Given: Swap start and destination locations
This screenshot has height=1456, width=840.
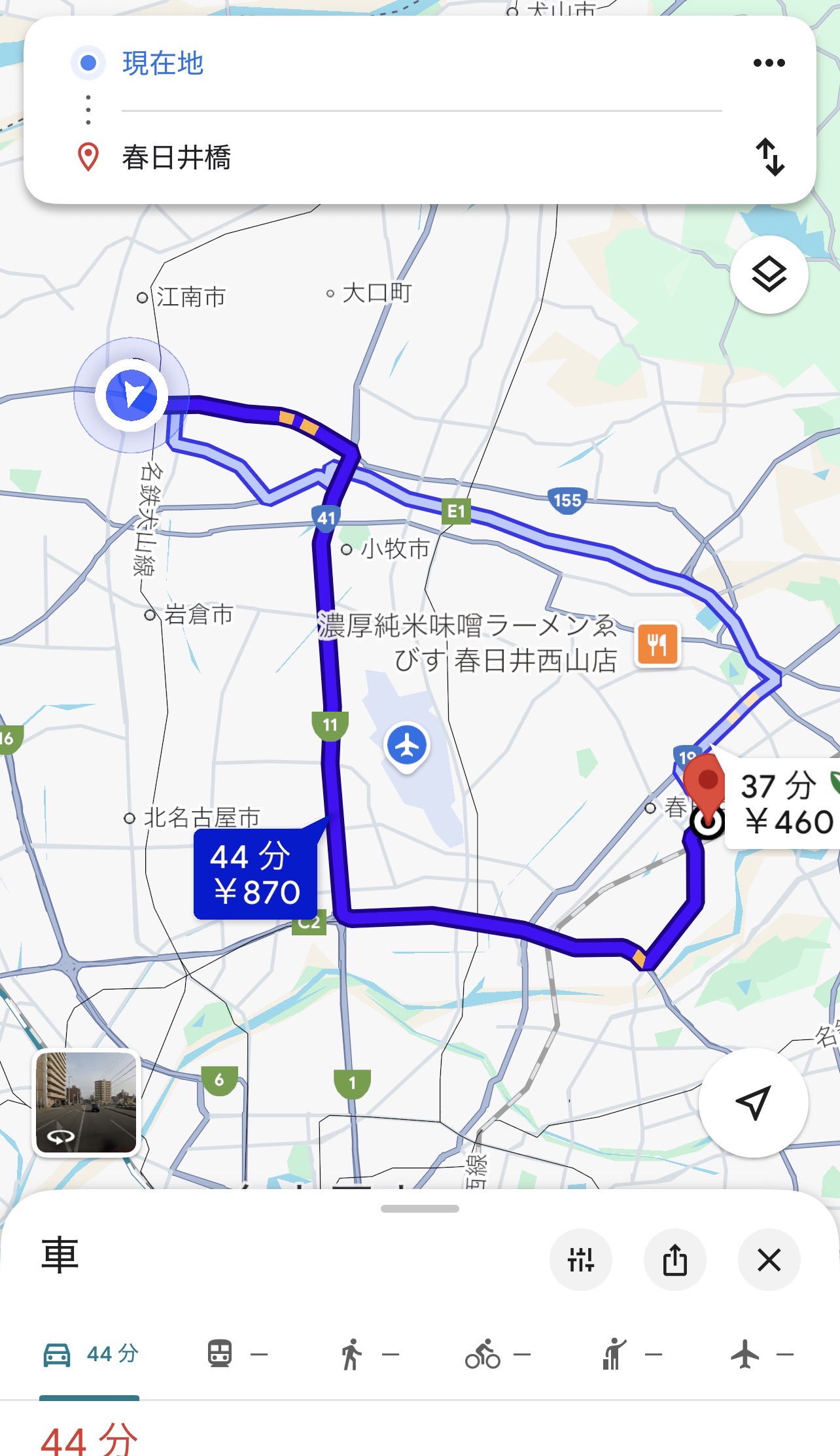Looking at the screenshot, I should click(770, 157).
